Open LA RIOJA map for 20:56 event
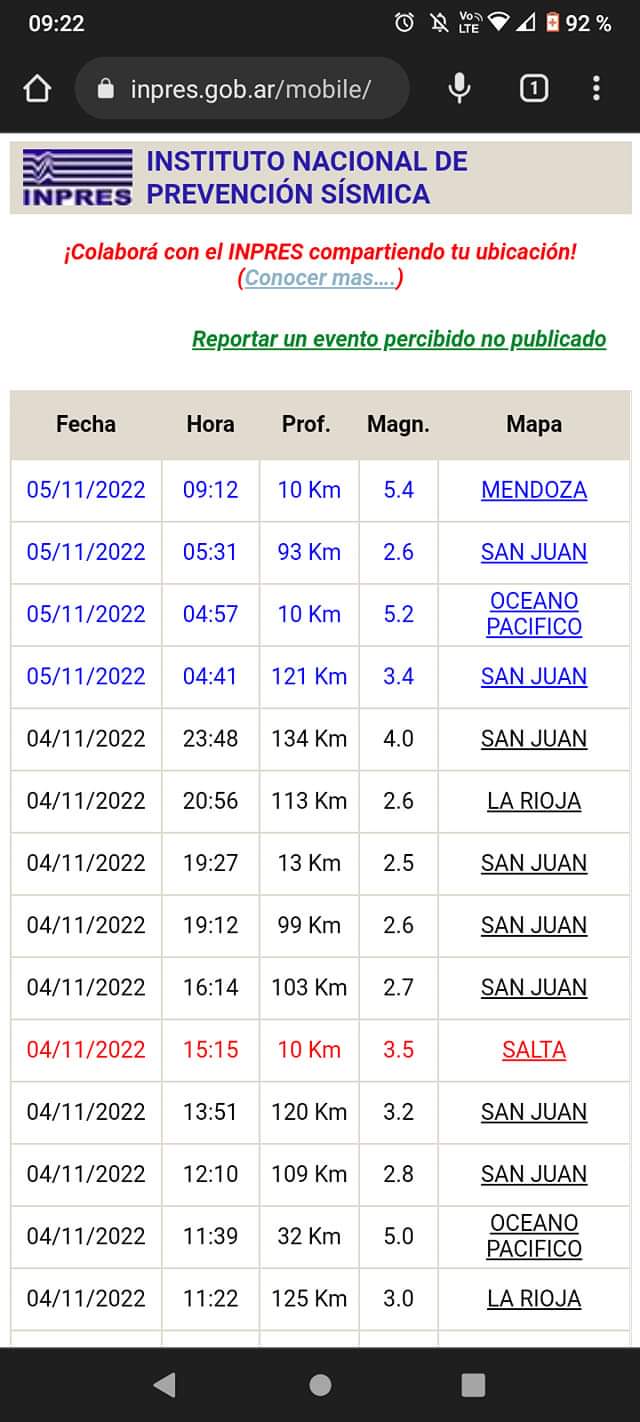640x1422 pixels. [x=534, y=801]
